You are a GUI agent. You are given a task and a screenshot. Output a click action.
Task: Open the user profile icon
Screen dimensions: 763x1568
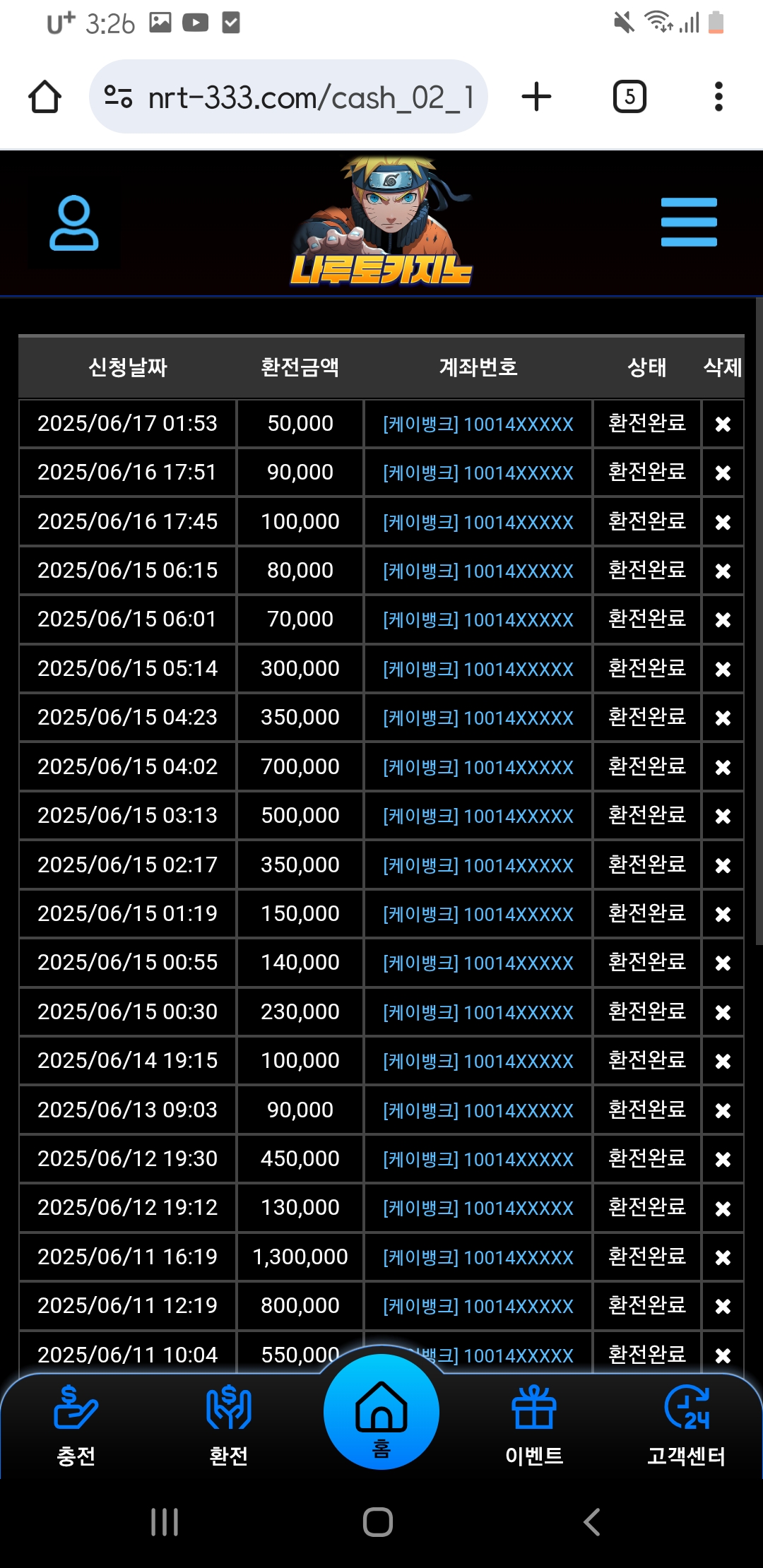point(73,223)
